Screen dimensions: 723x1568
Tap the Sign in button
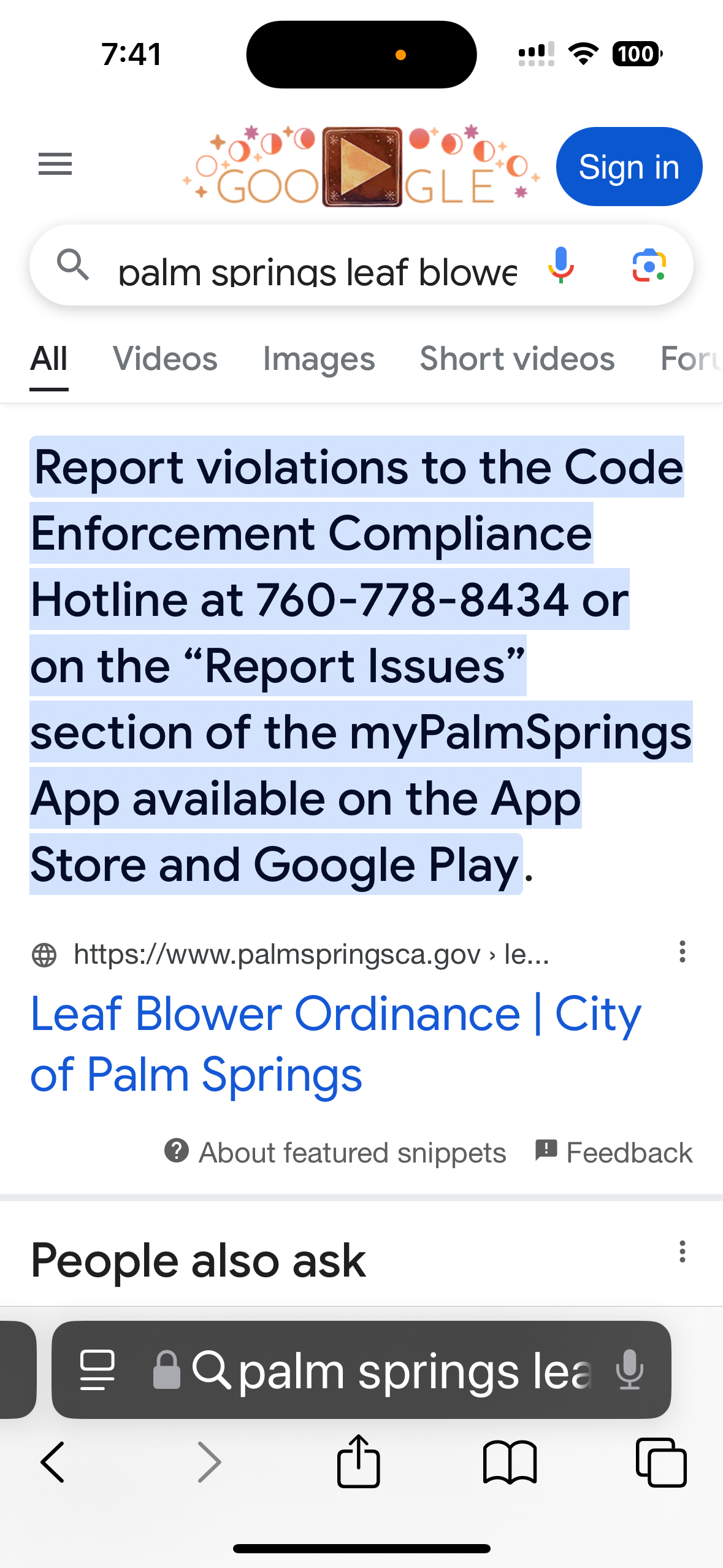(629, 167)
